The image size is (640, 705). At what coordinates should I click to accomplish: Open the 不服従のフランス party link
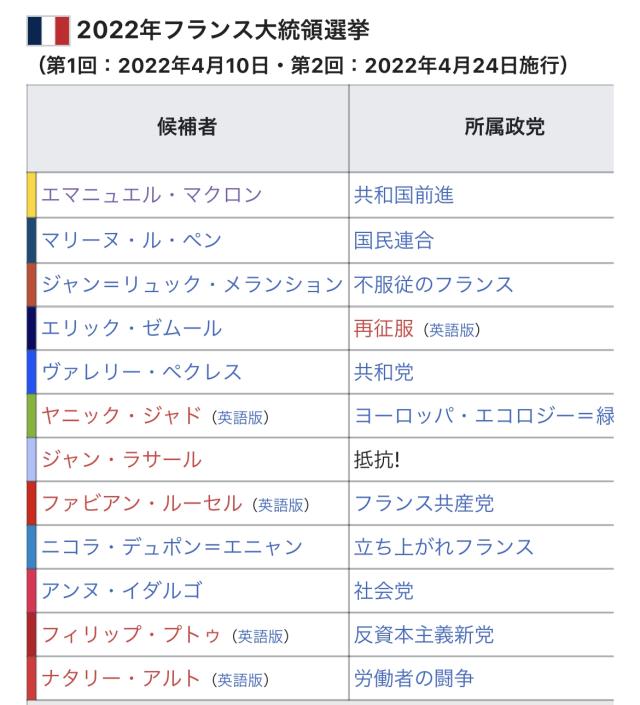click(433, 284)
